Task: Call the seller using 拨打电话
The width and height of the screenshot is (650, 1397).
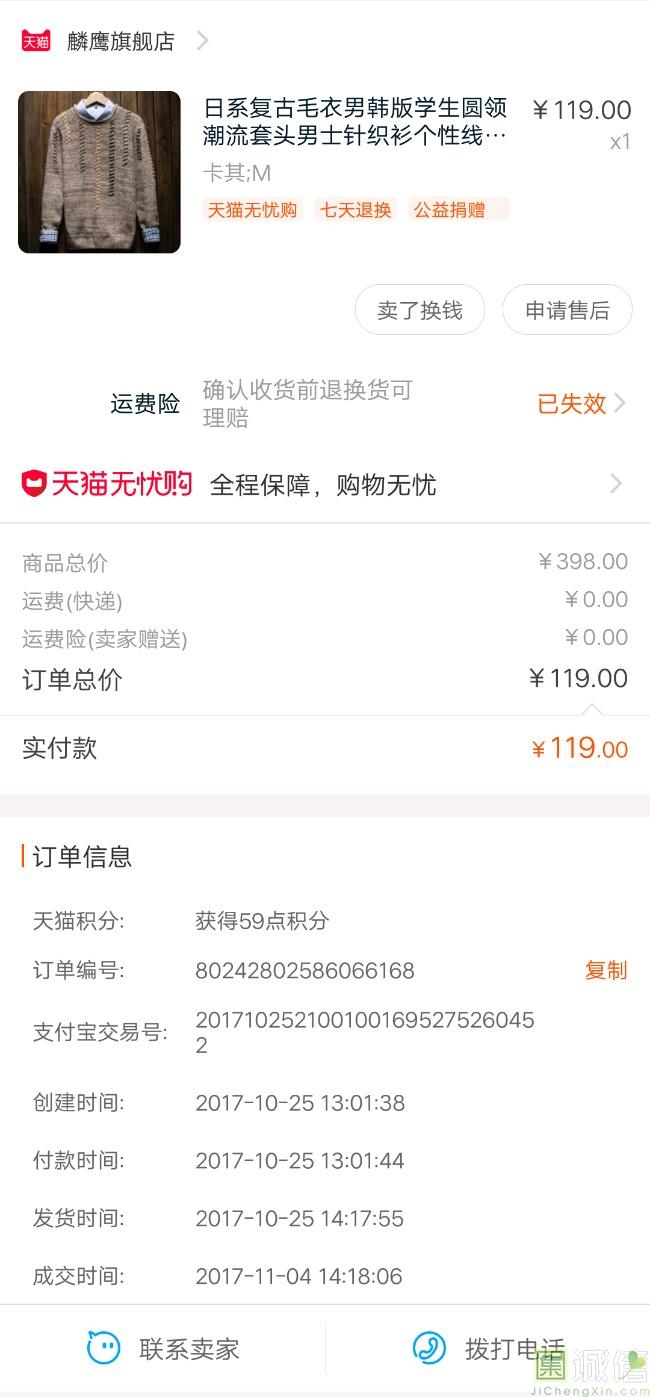Action: click(x=489, y=1348)
